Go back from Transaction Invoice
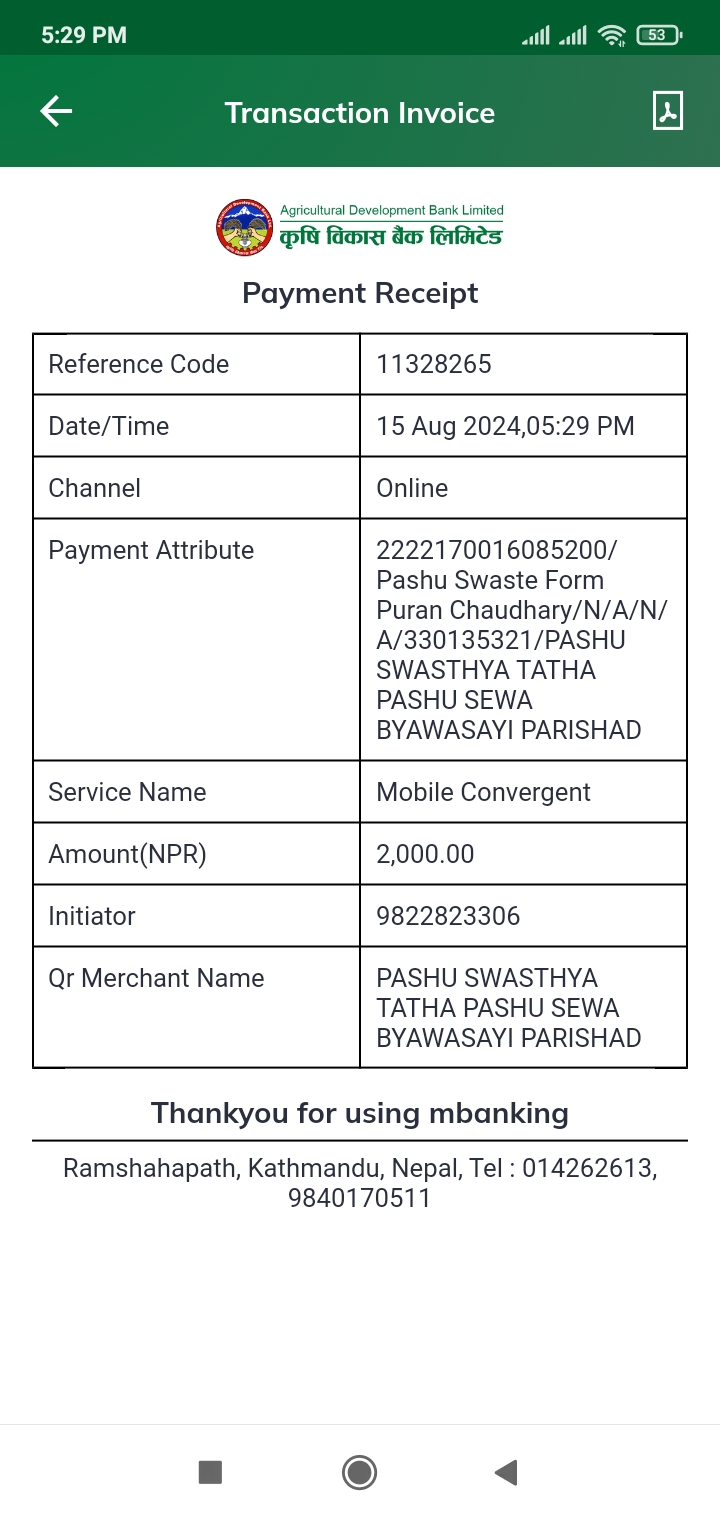 pos(56,111)
